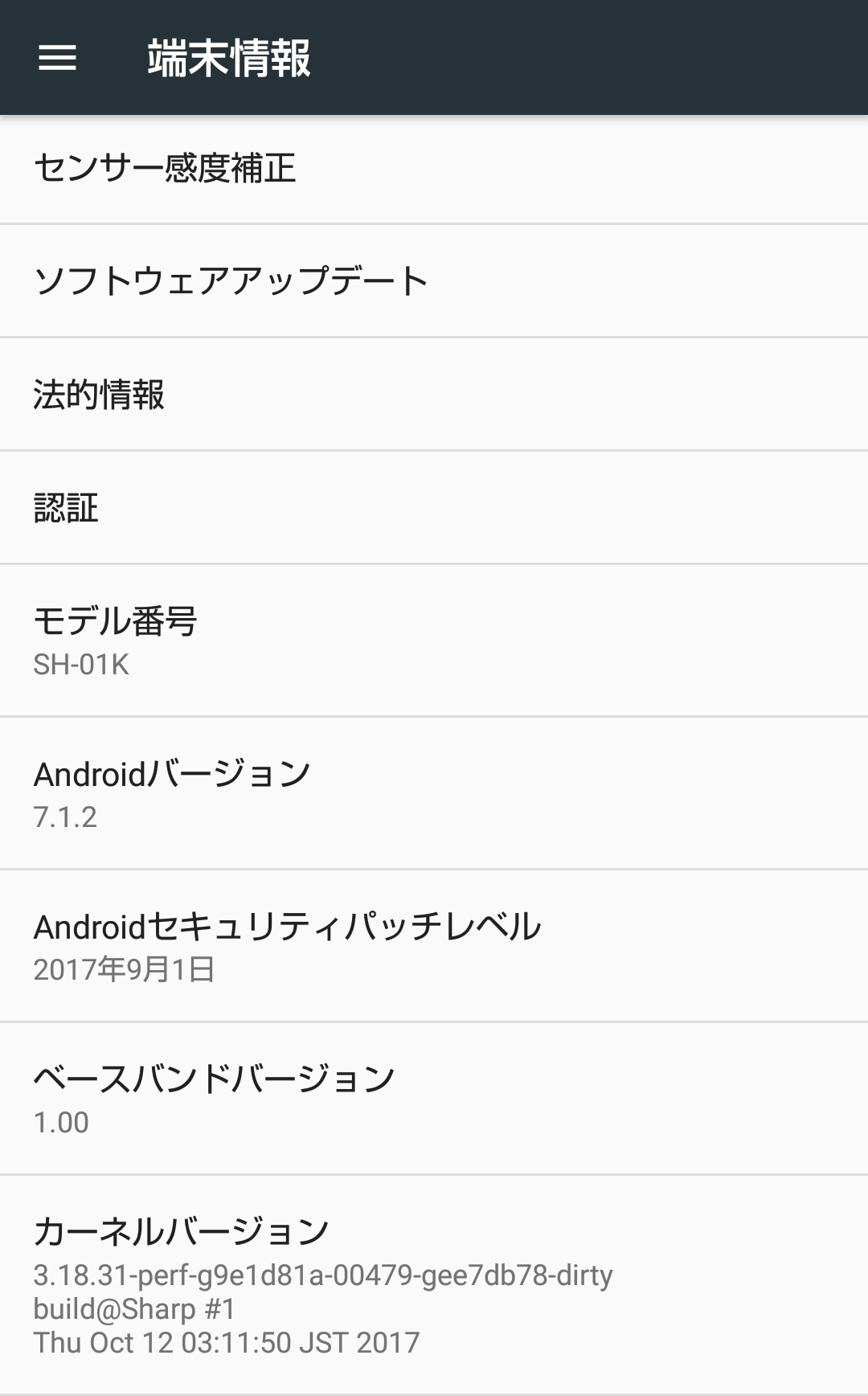Open ソフトウェアアップデート
This screenshot has width=868, height=1396.
click(x=434, y=281)
